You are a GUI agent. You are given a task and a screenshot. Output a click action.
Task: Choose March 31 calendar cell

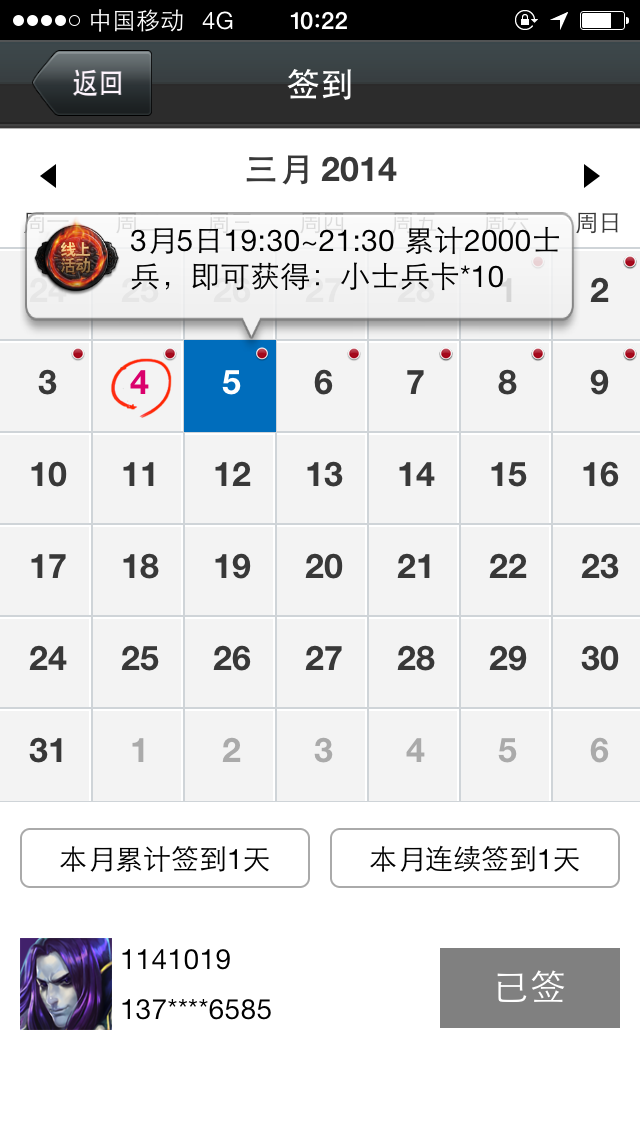47,753
